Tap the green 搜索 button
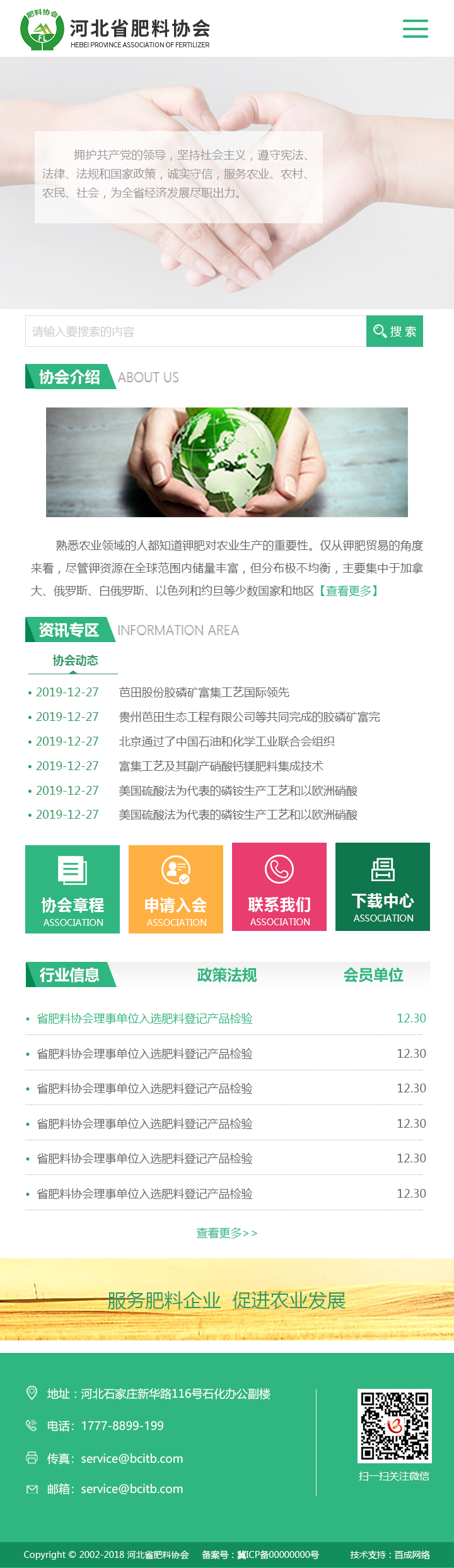Screen dimensions: 454x1568 point(395,331)
